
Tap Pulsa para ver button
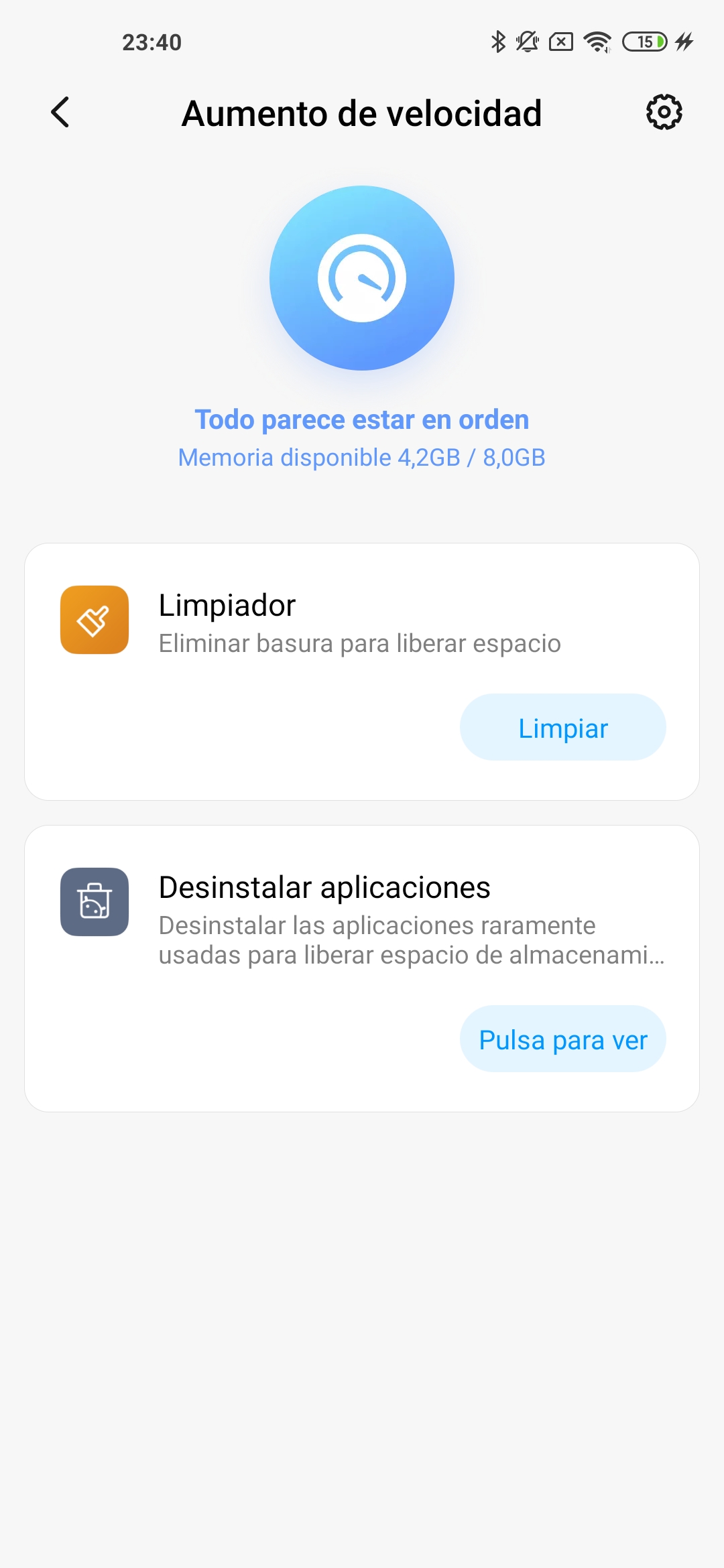pos(563,1039)
